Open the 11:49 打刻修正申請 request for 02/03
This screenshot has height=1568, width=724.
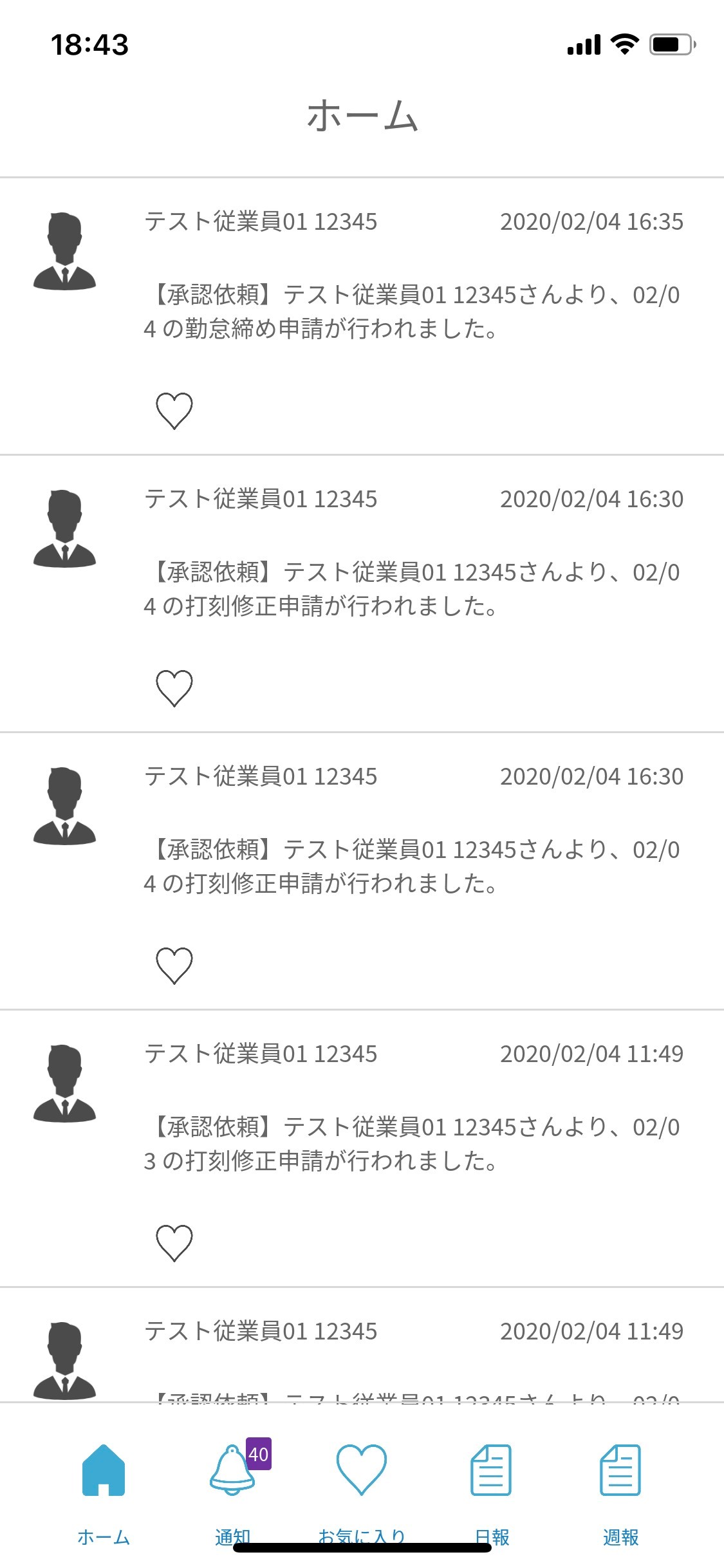[412, 1144]
